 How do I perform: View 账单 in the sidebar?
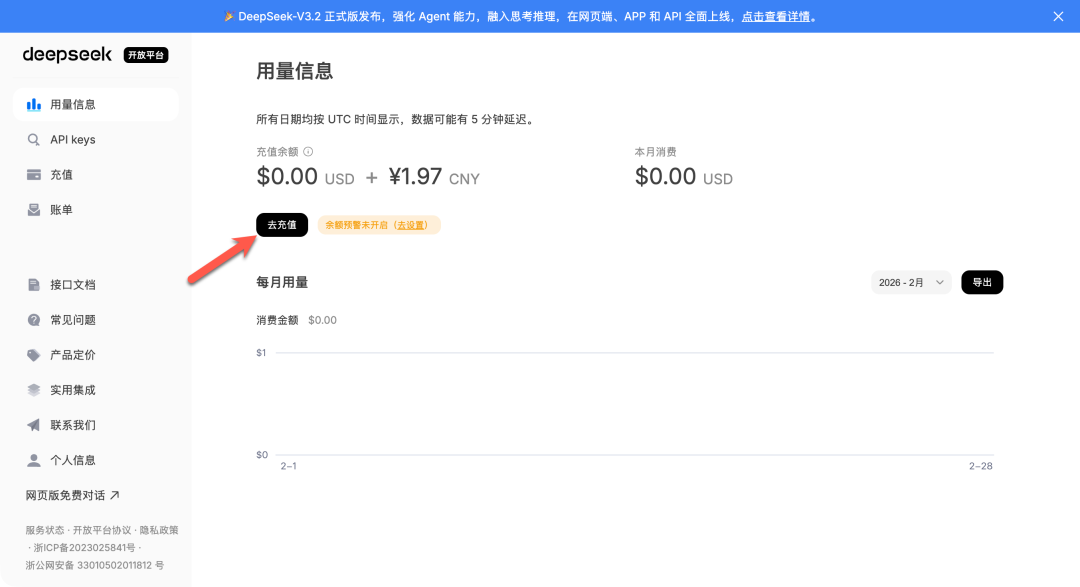(61, 210)
